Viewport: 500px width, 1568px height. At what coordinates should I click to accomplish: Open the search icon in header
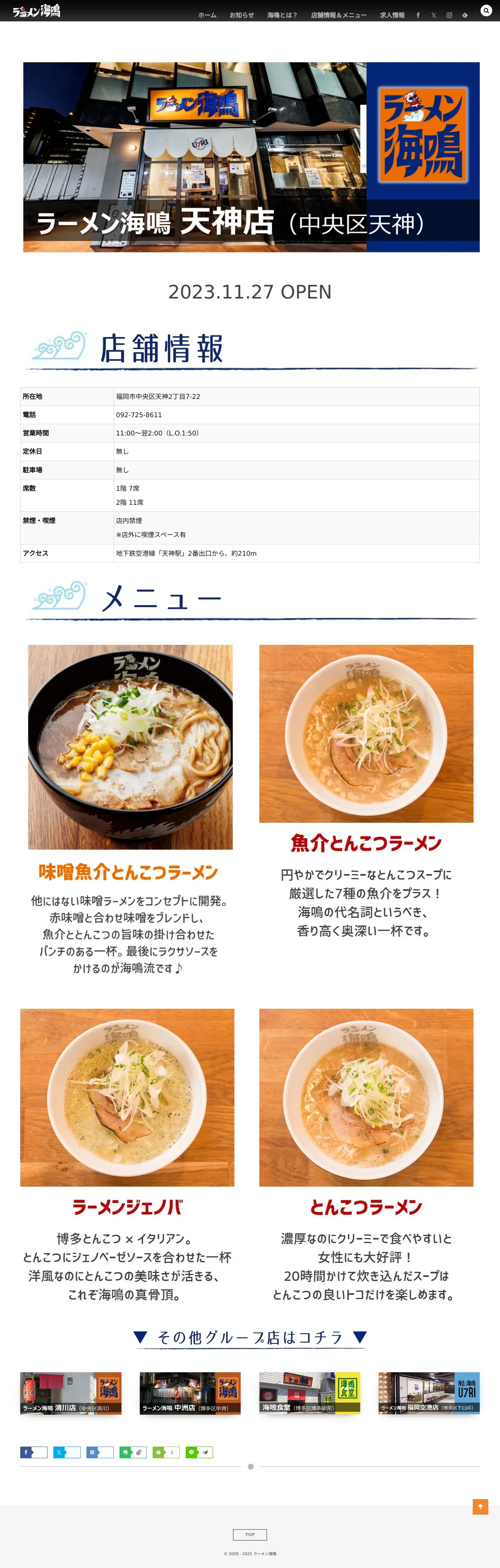point(486,11)
